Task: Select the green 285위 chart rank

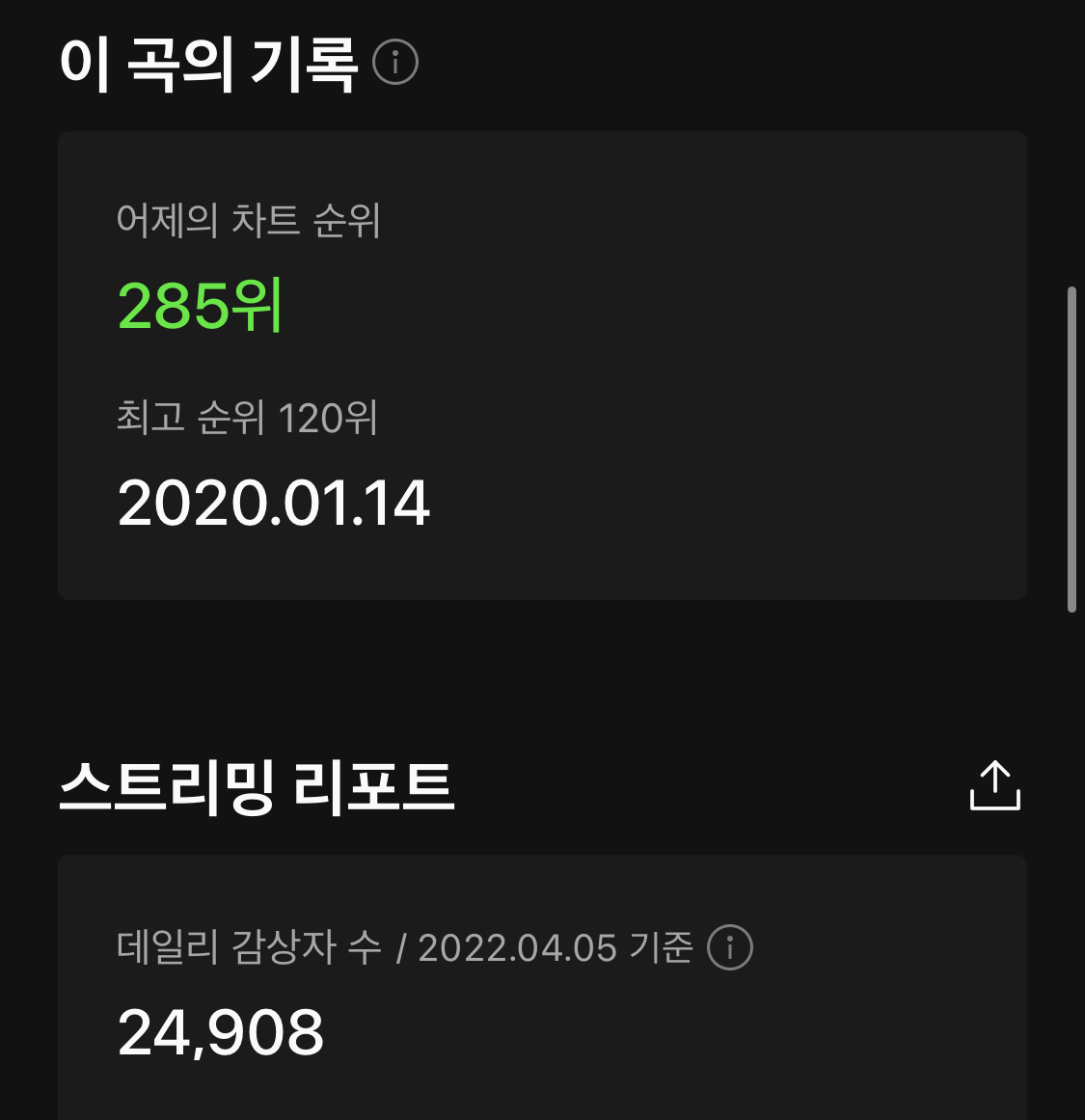Action: 197,307
